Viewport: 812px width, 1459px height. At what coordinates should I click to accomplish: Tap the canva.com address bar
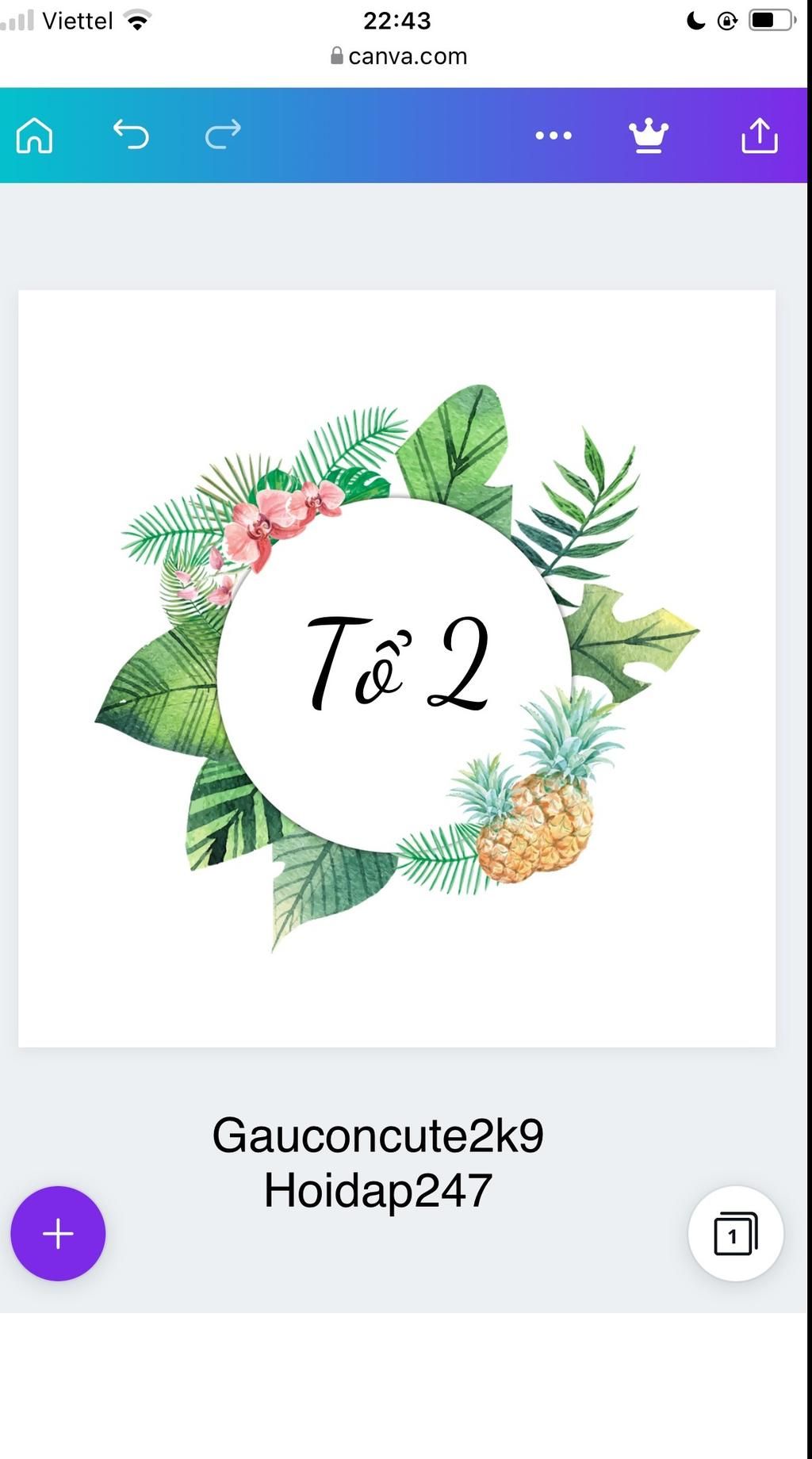click(399, 56)
